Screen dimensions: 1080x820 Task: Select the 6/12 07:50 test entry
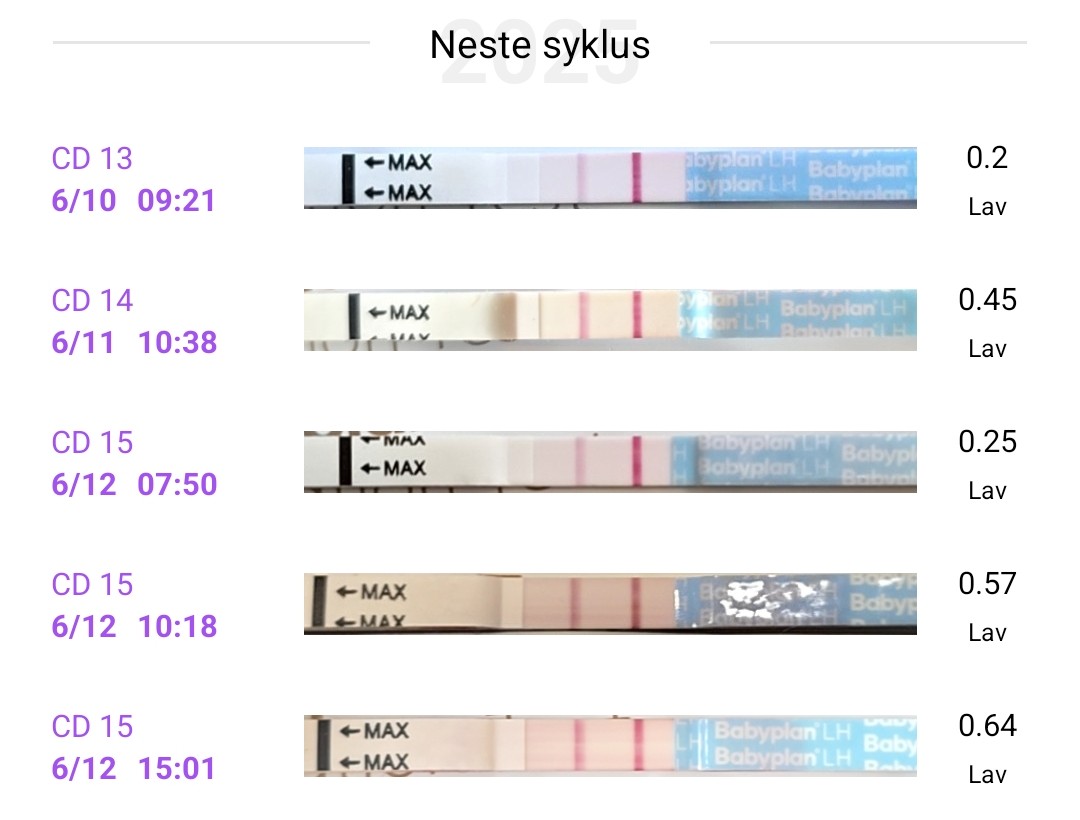[x=610, y=462]
